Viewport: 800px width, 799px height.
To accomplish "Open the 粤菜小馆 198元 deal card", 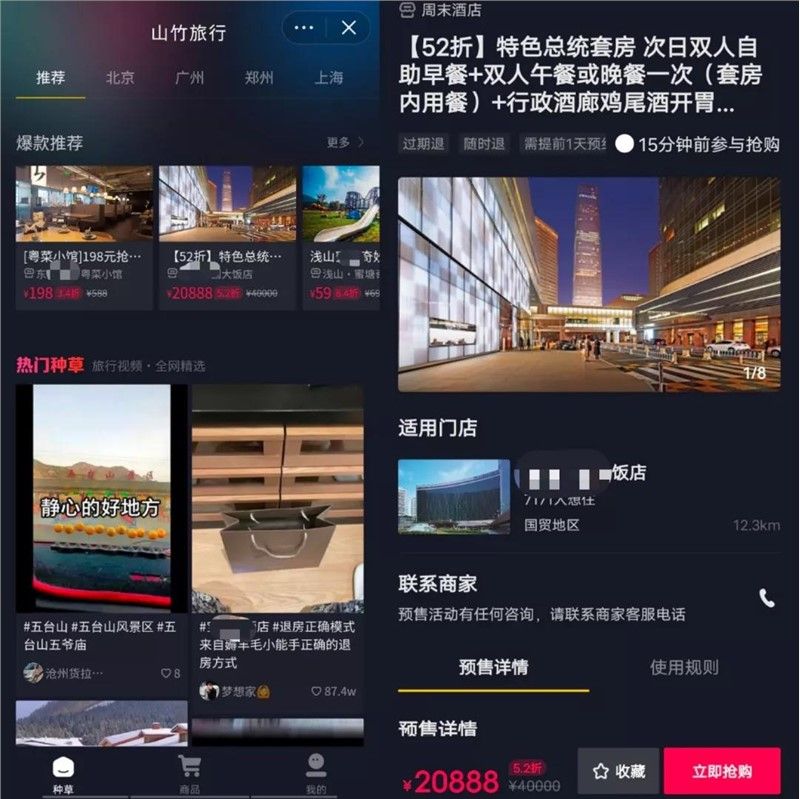I will point(84,236).
